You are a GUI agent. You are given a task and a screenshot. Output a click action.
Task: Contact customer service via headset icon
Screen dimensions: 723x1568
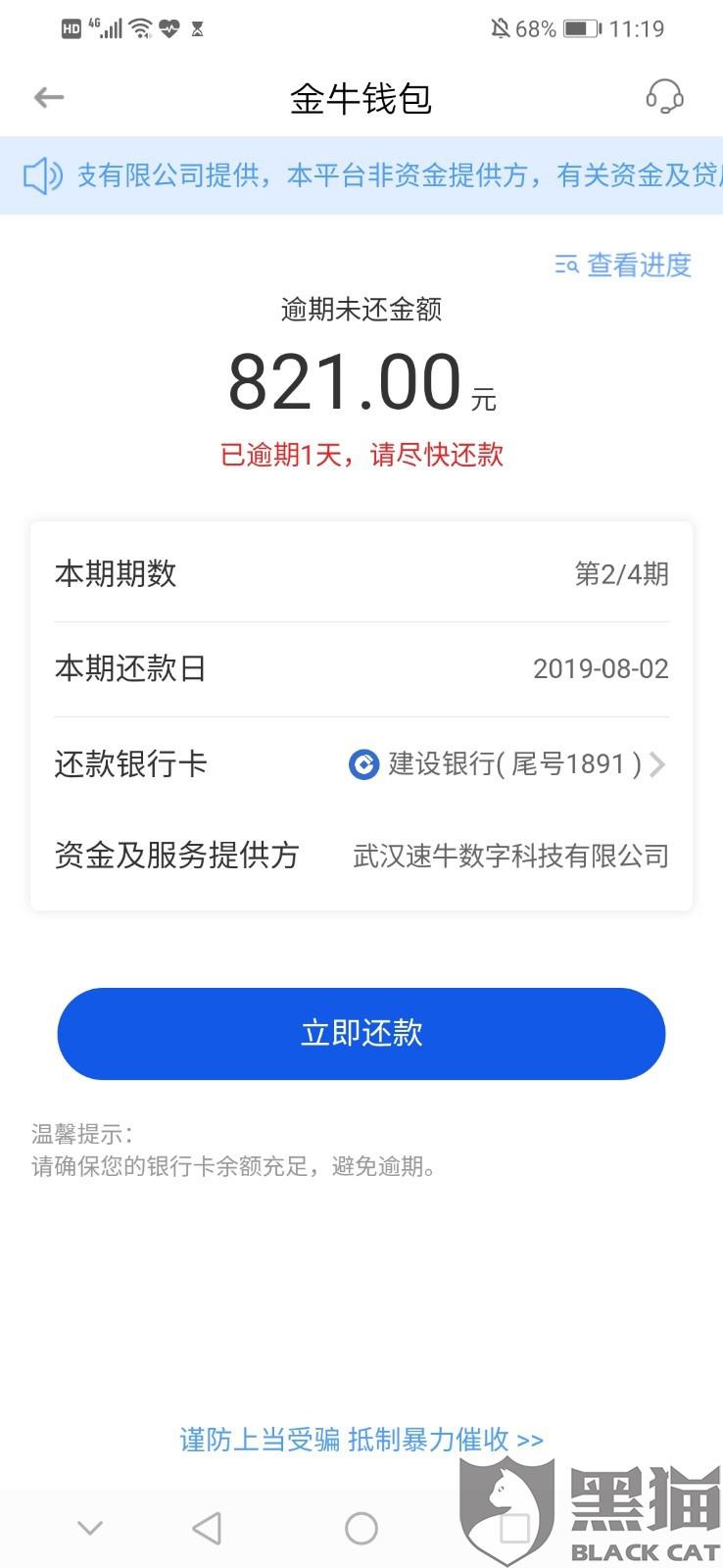pyautogui.click(x=664, y=97)
